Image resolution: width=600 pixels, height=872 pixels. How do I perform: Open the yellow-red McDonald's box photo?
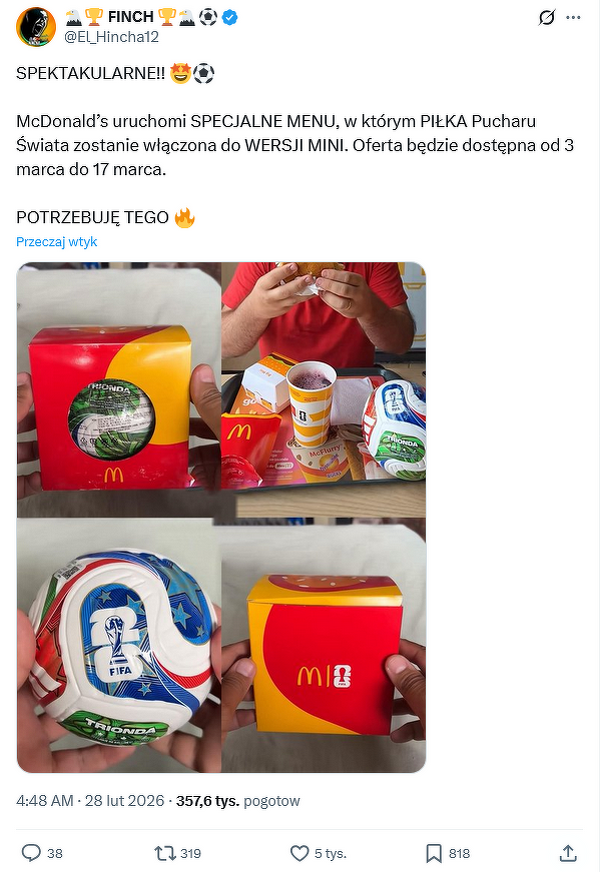(324, 645)
